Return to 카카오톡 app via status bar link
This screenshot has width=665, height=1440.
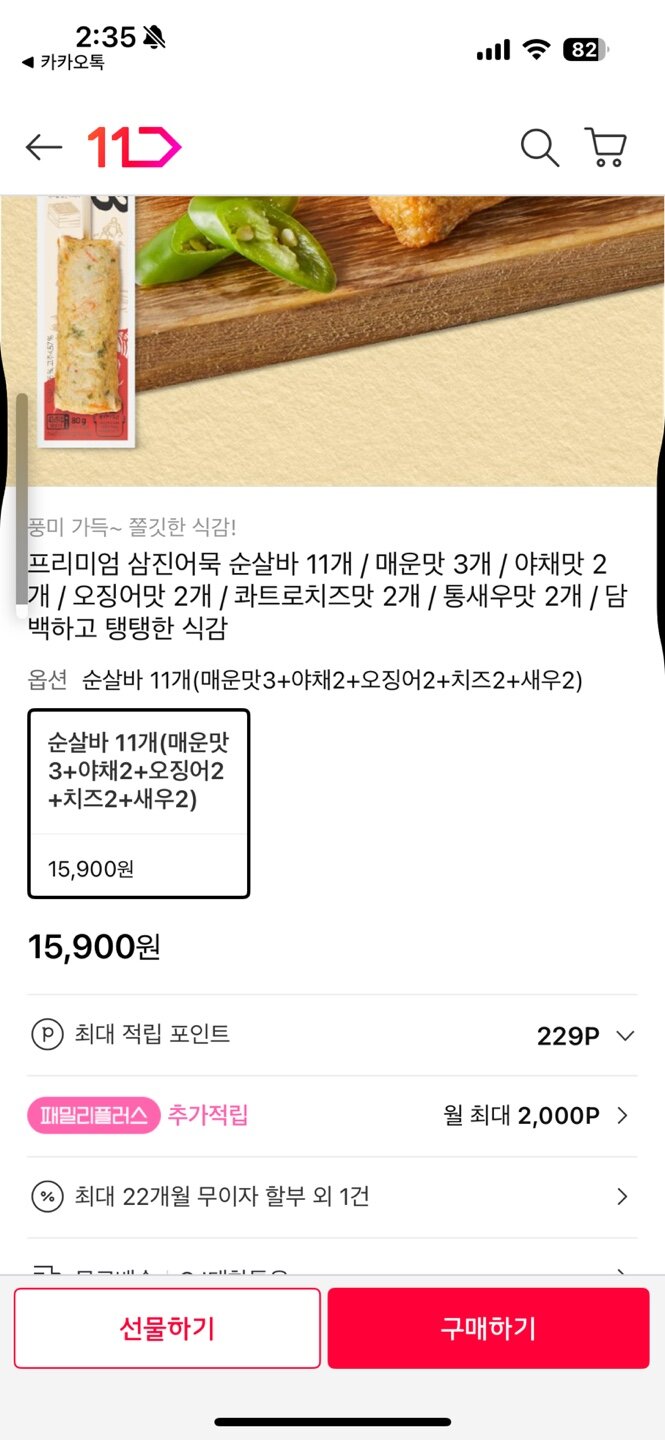coord(64,62)
